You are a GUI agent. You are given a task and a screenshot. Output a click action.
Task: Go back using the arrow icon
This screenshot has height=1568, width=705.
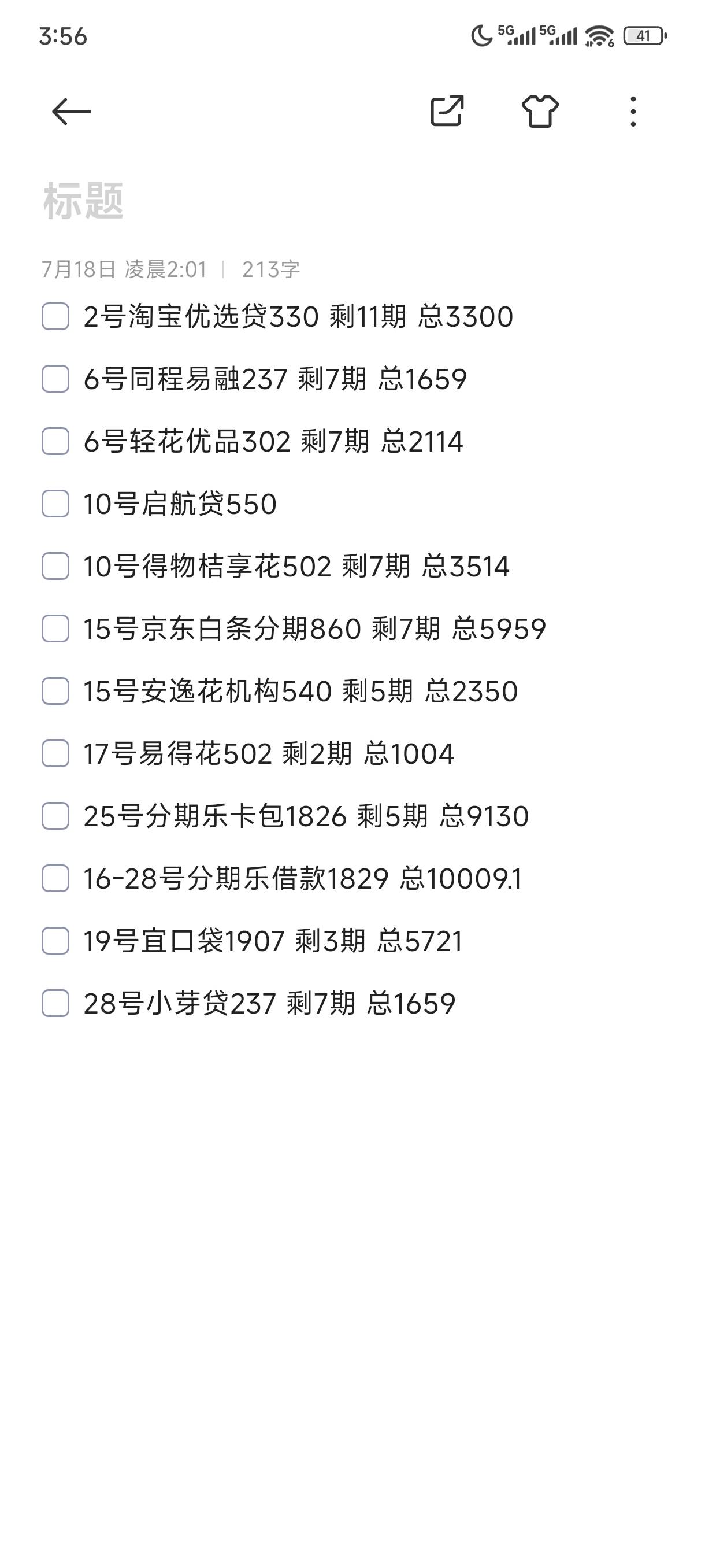click(x=71, y=112)
